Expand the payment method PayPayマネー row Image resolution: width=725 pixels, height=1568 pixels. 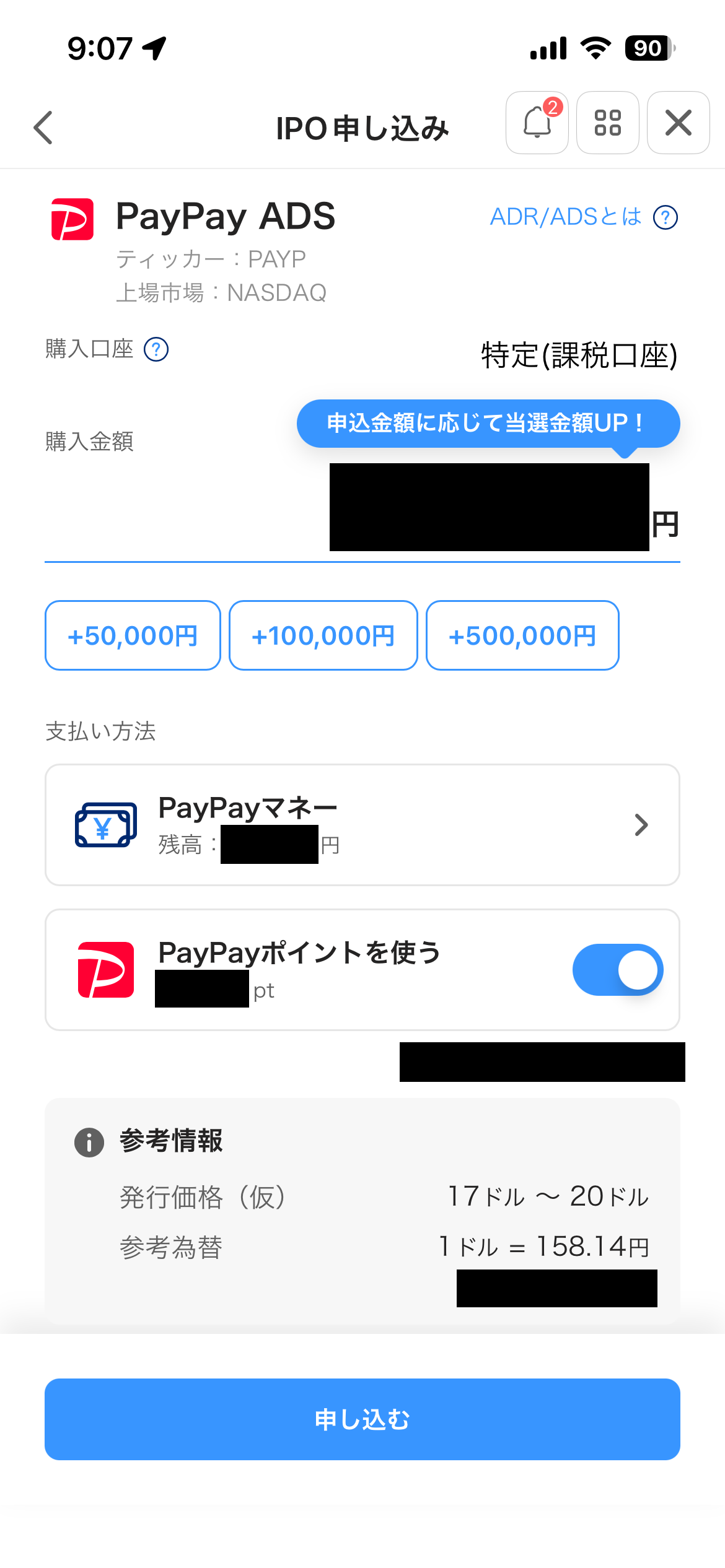tap(362, 824)
